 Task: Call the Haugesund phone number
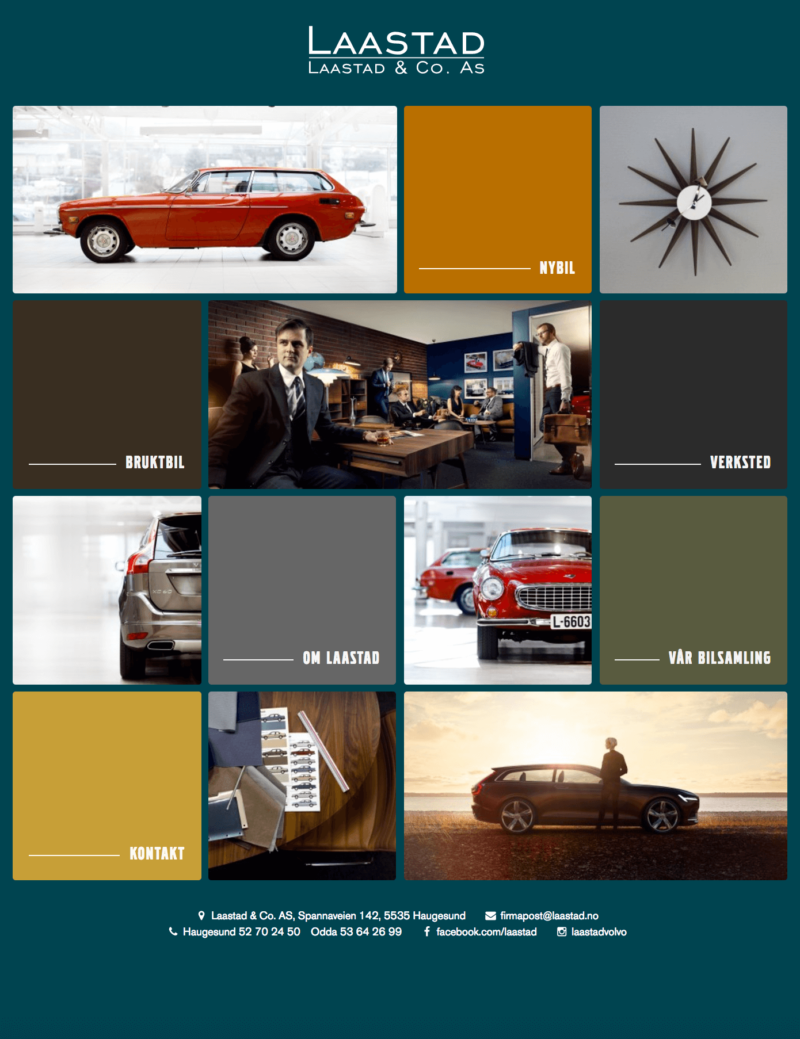coord(240,931)
